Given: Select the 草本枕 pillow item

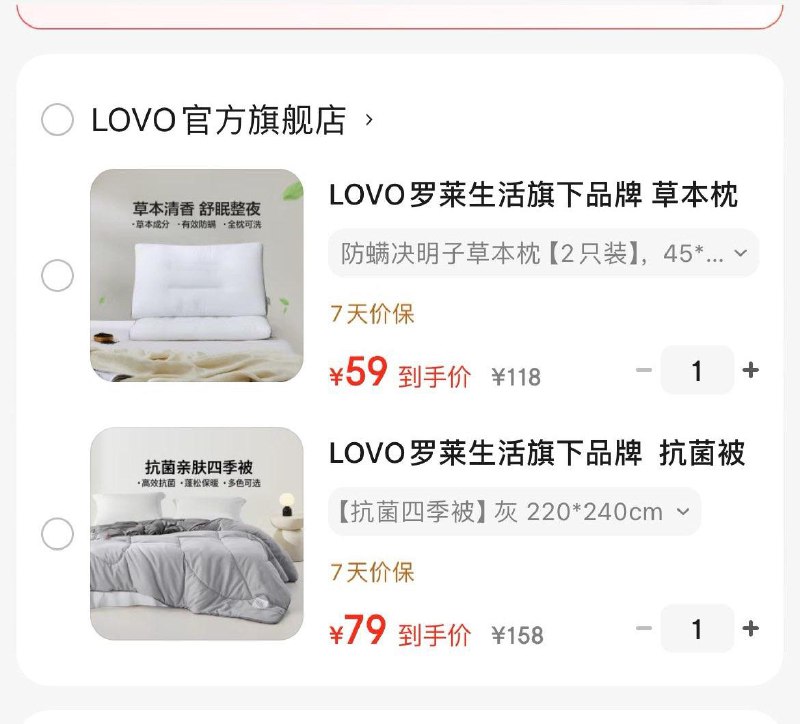Looking at the screenshot, I should coord(57,276).
